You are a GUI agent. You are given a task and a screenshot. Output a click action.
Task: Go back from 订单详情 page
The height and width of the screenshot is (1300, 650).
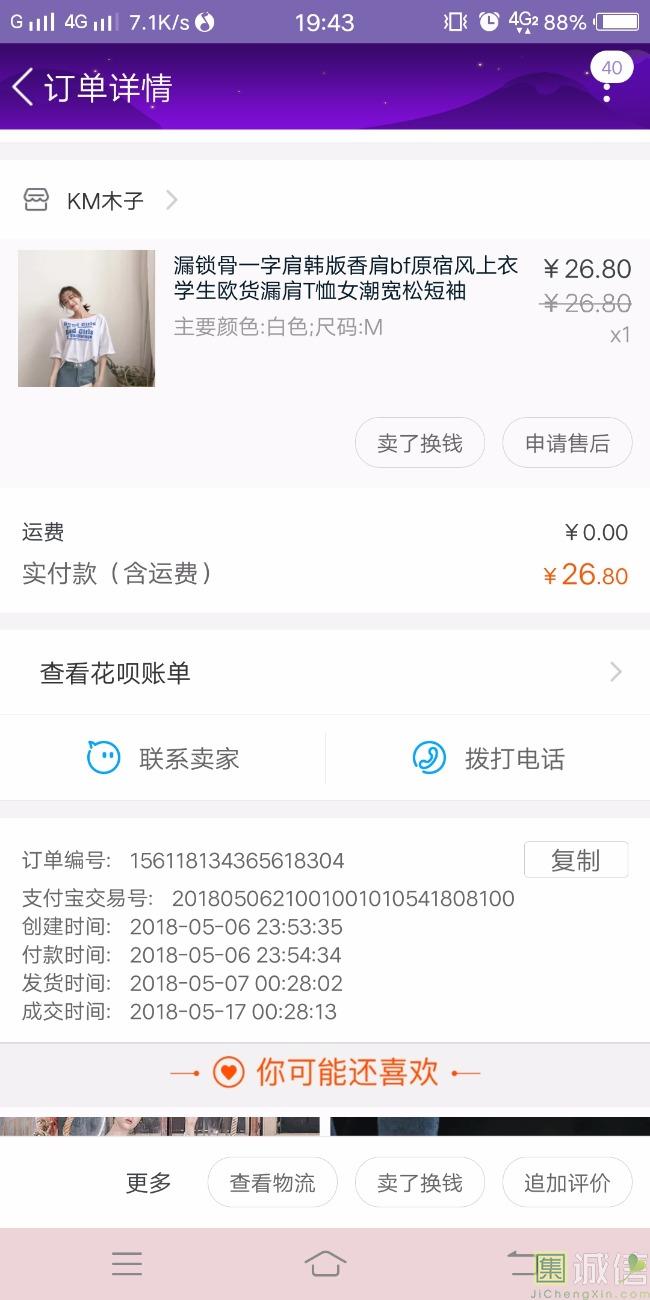click(x=24, y=88)
